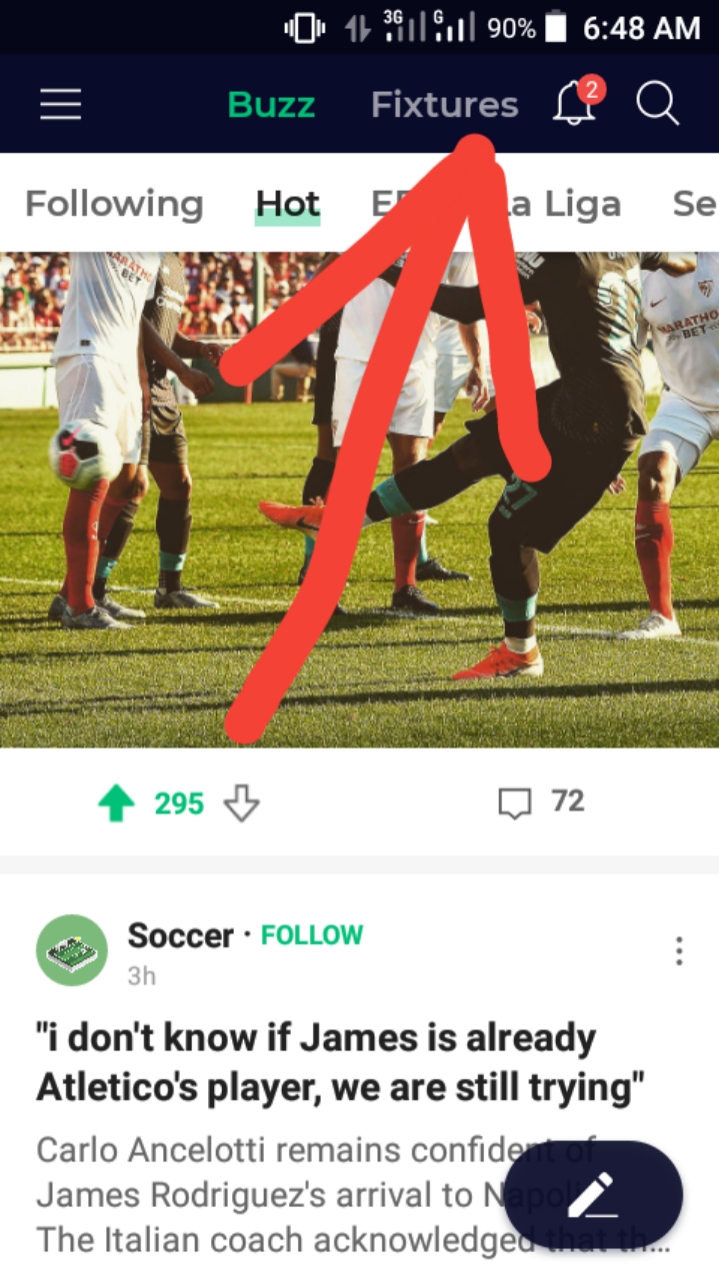Switch to the Buzz section
The width and height of the screenshot is (719, 1280).
[x=271, y=104]
